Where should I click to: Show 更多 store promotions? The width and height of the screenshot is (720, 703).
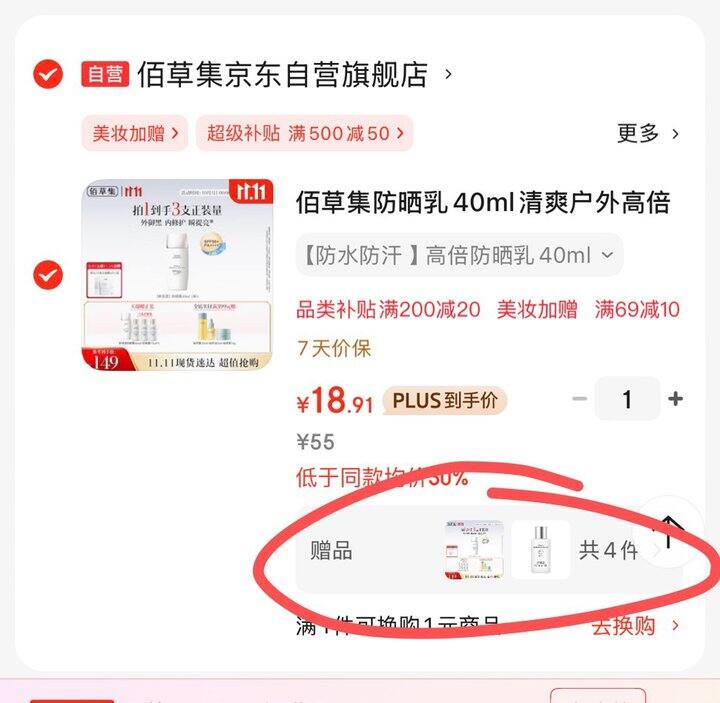[x=648, y=133]
